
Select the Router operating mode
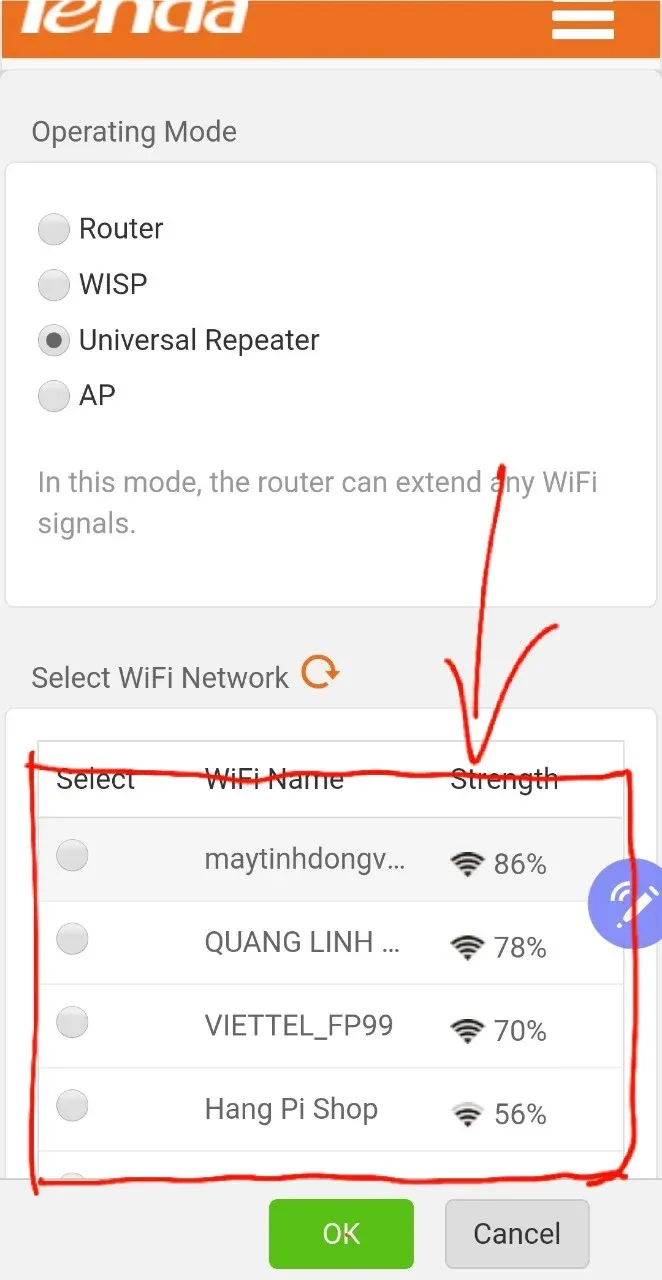[53, 229]
